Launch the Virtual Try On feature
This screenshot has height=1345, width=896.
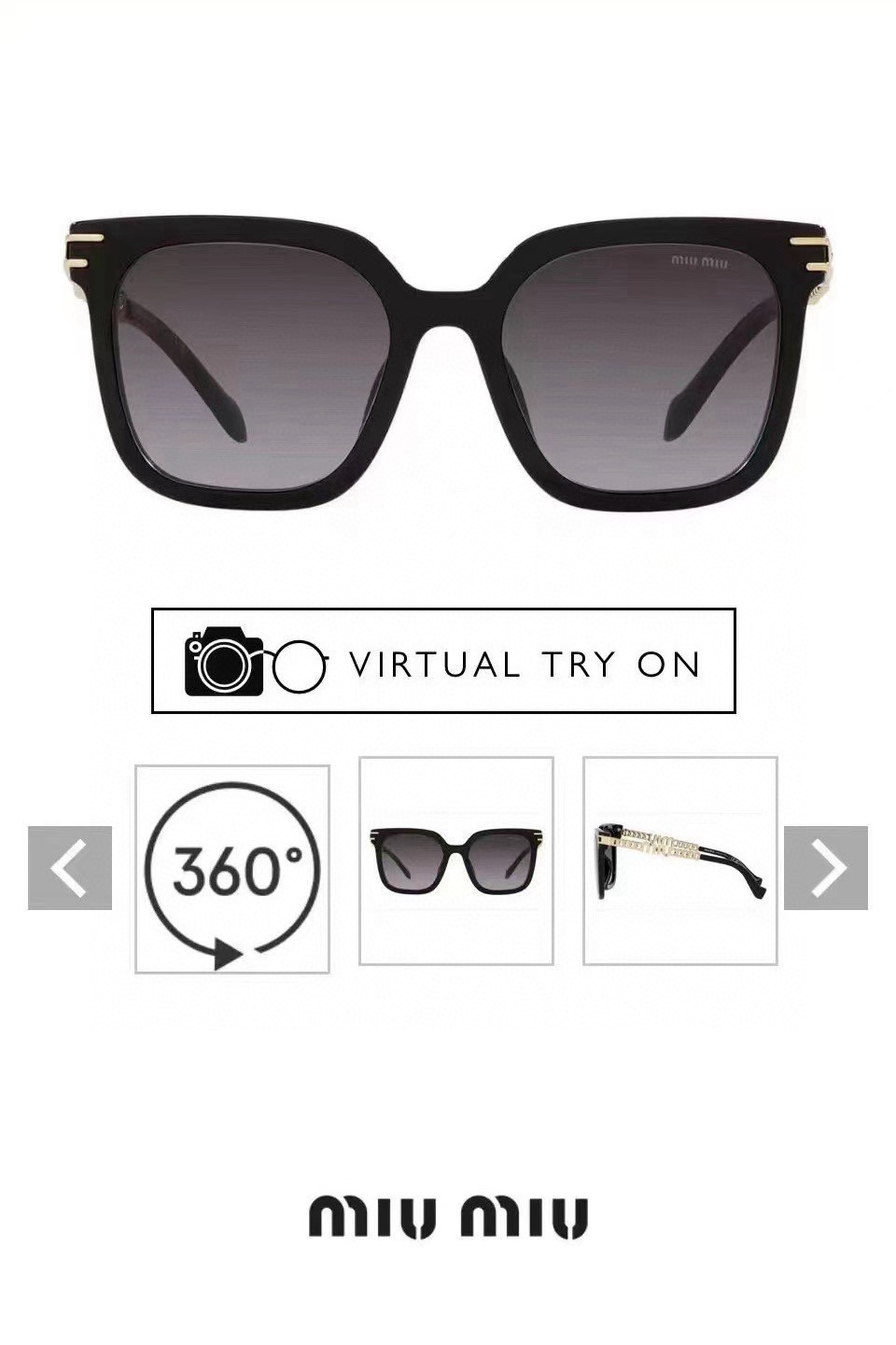443,661
